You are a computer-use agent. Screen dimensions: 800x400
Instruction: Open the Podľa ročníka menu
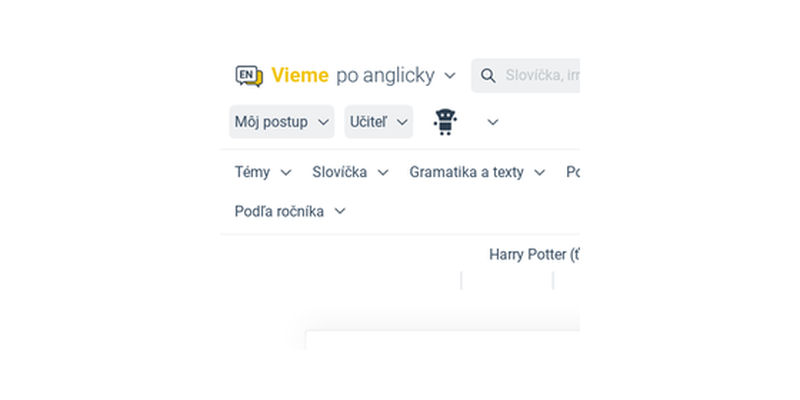point(290,211)
